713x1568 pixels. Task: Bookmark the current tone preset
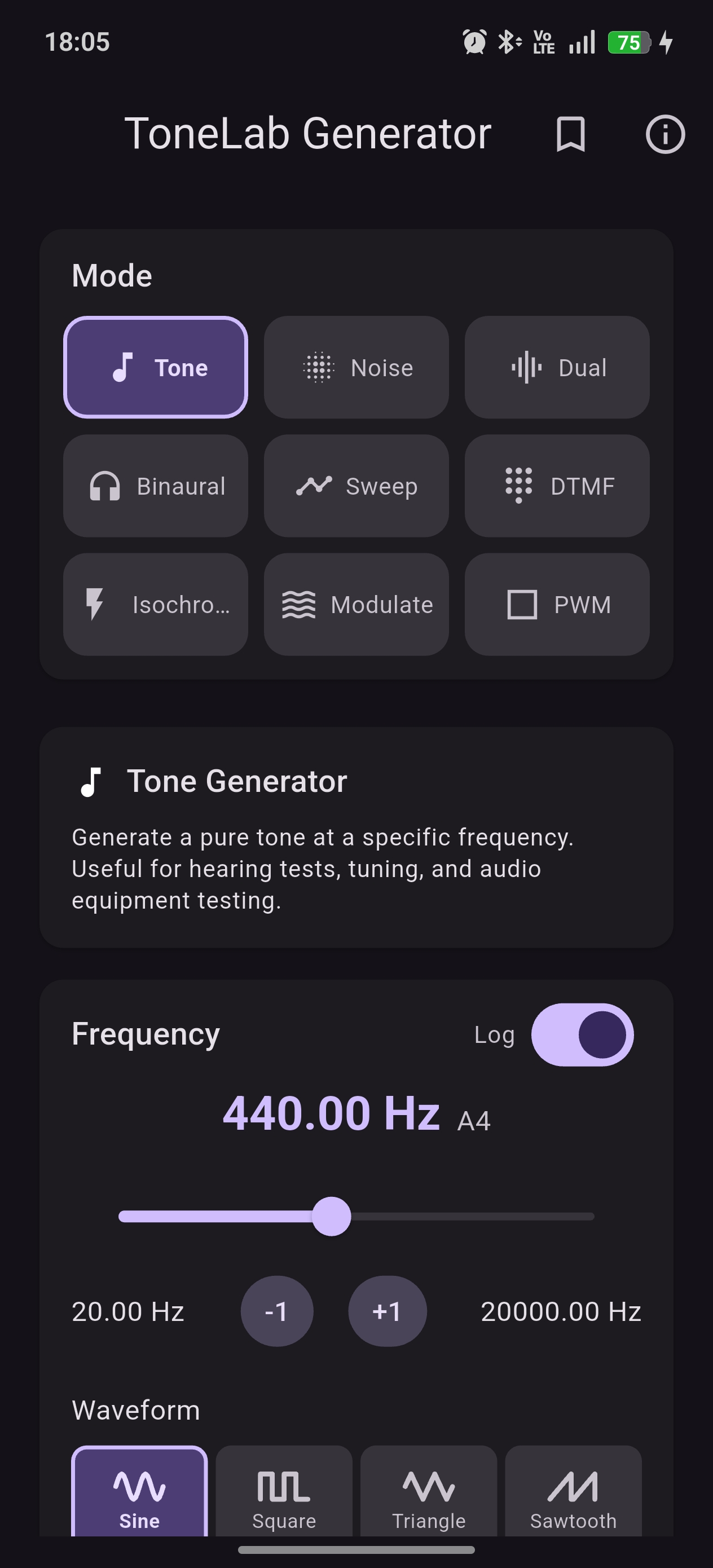(571, 135)
